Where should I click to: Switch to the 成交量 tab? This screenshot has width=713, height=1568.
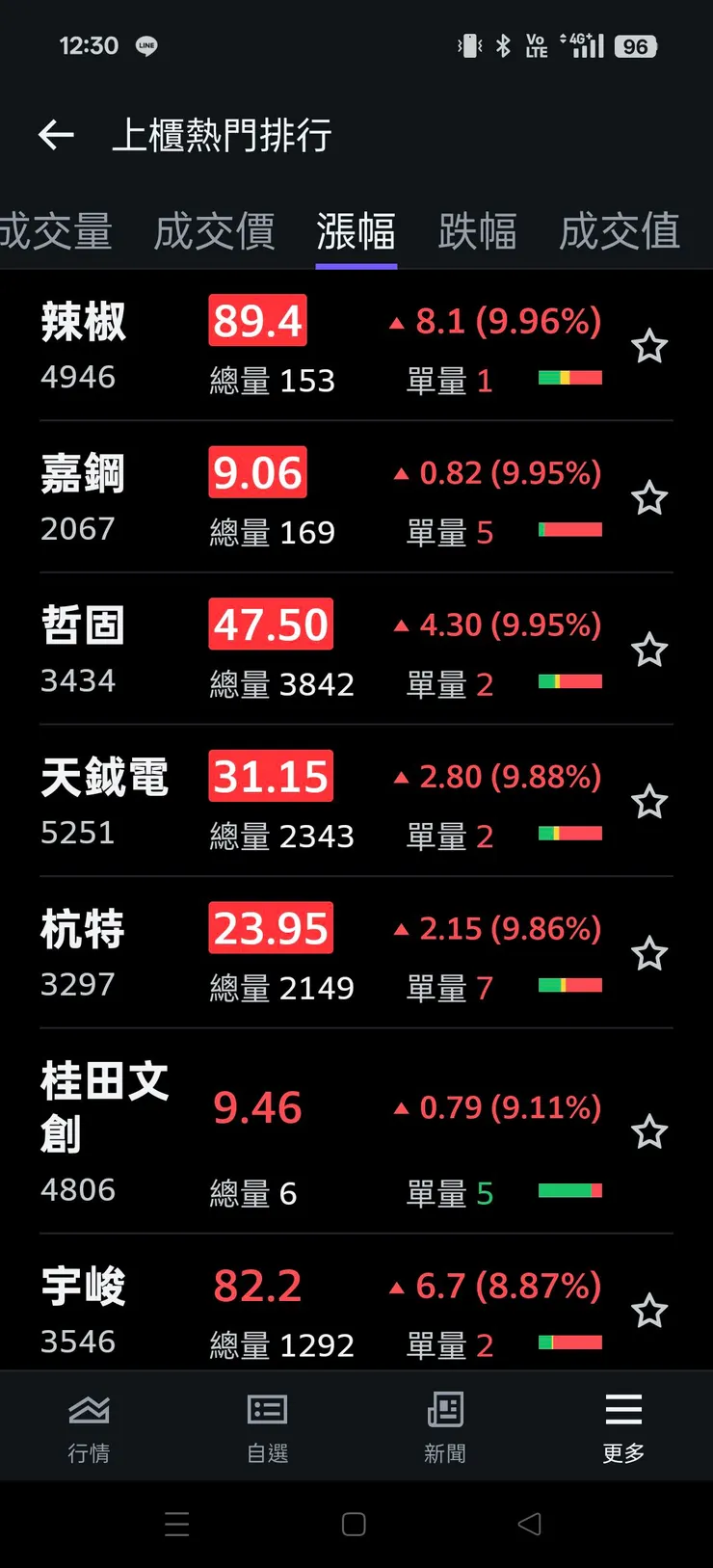(x=56, y=232)
